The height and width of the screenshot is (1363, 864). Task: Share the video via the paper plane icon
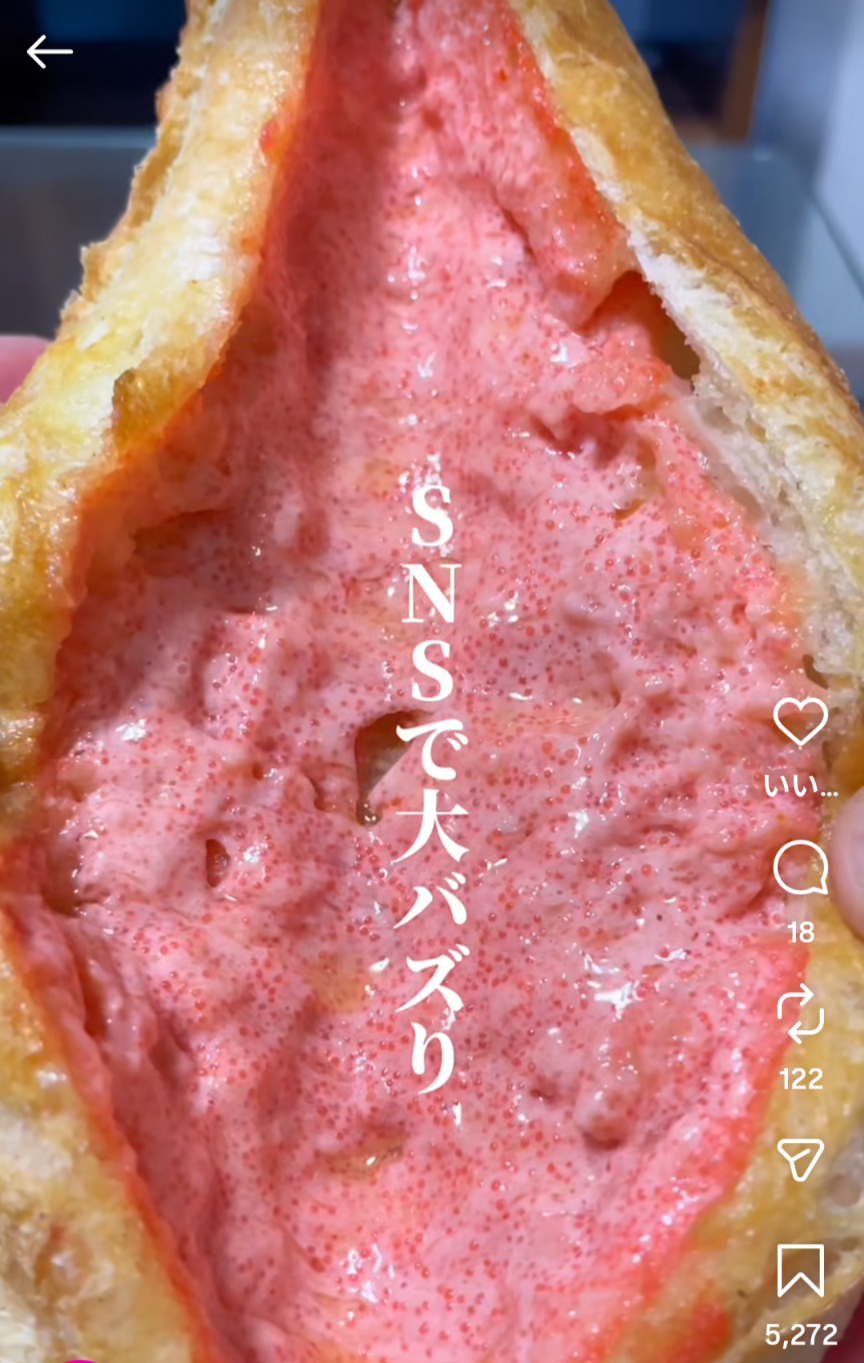click(801, 1159)
